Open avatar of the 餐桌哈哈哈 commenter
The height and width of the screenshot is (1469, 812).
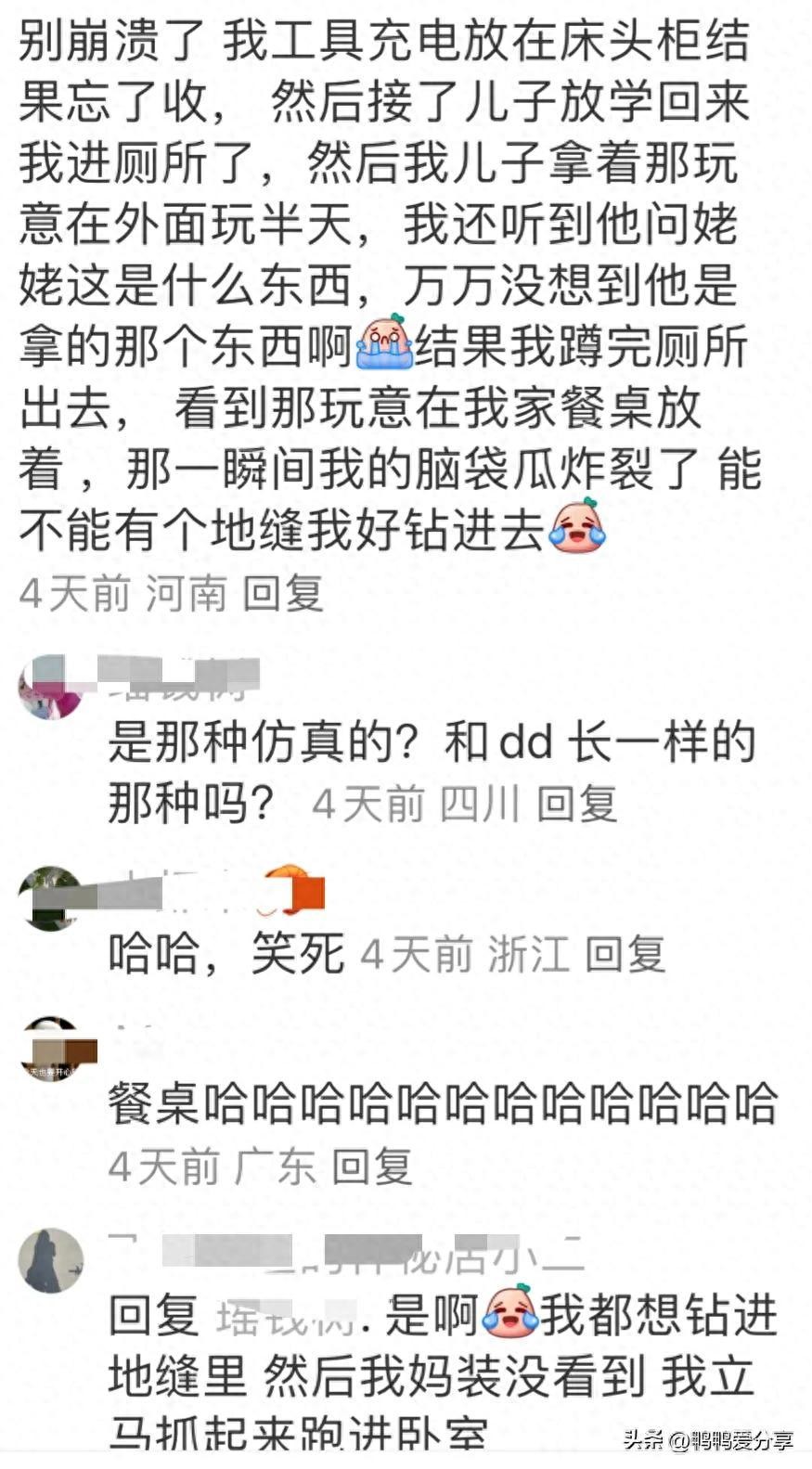51,1049
